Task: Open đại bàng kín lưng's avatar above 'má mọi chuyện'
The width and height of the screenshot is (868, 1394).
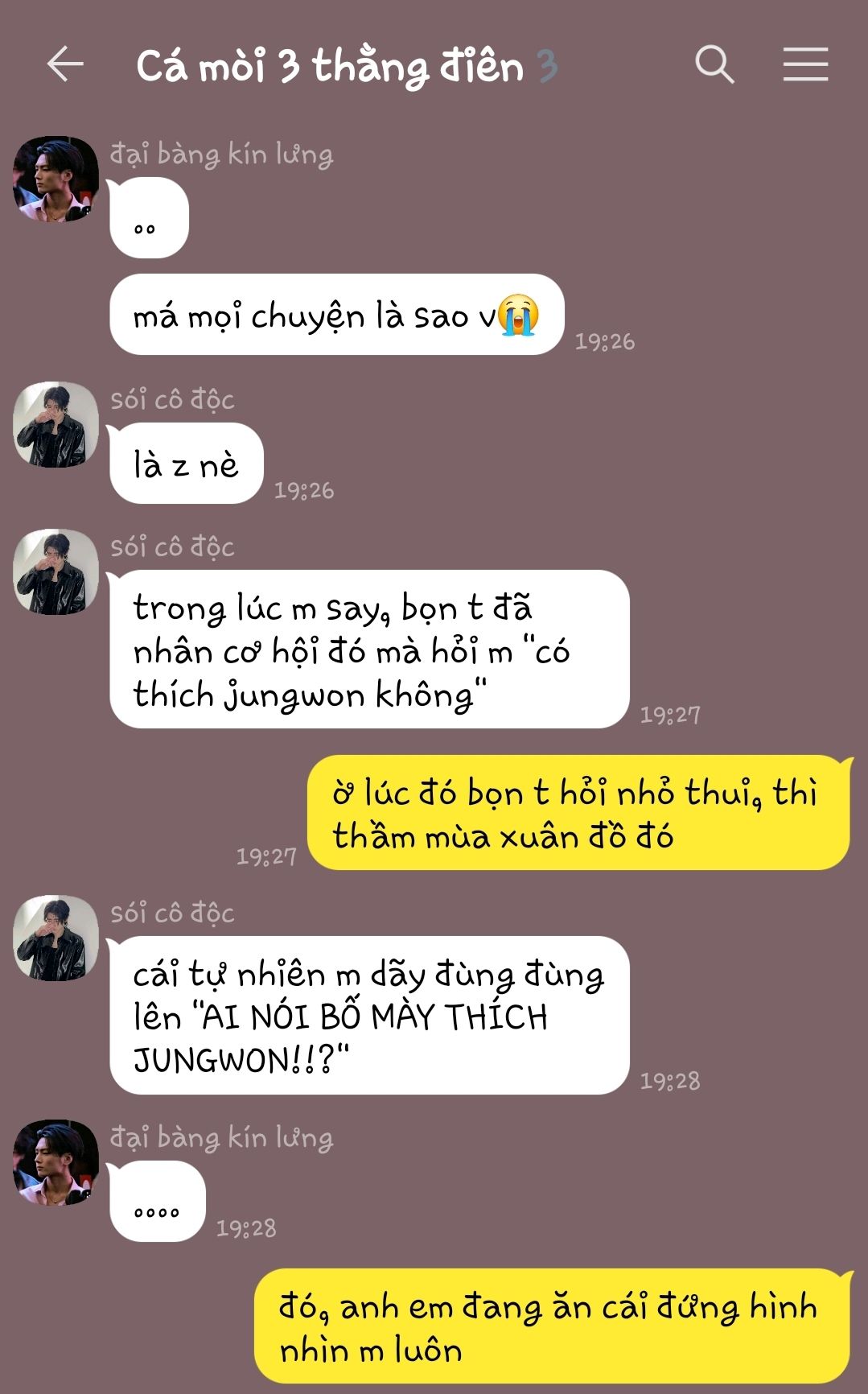Action: pos(56,179)
